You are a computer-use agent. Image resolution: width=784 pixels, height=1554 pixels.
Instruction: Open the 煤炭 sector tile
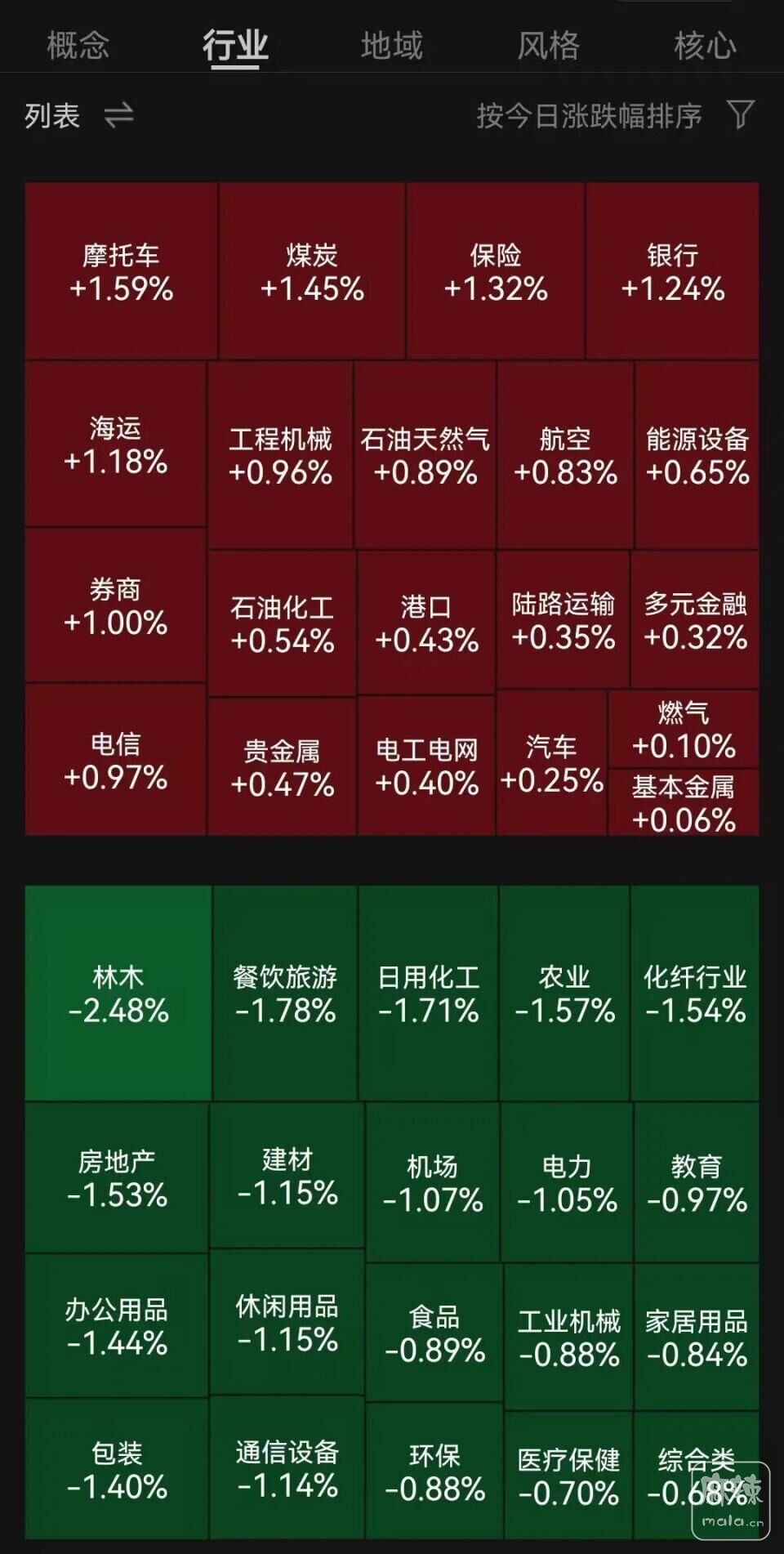[311, 271]
